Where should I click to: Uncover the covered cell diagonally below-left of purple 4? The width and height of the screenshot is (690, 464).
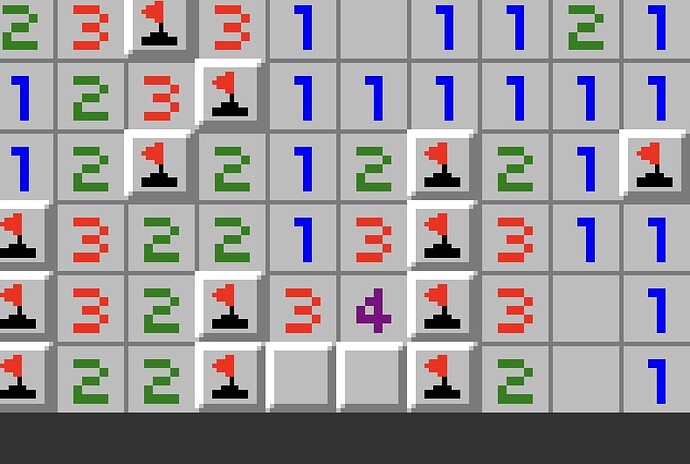tap(301, 377)
